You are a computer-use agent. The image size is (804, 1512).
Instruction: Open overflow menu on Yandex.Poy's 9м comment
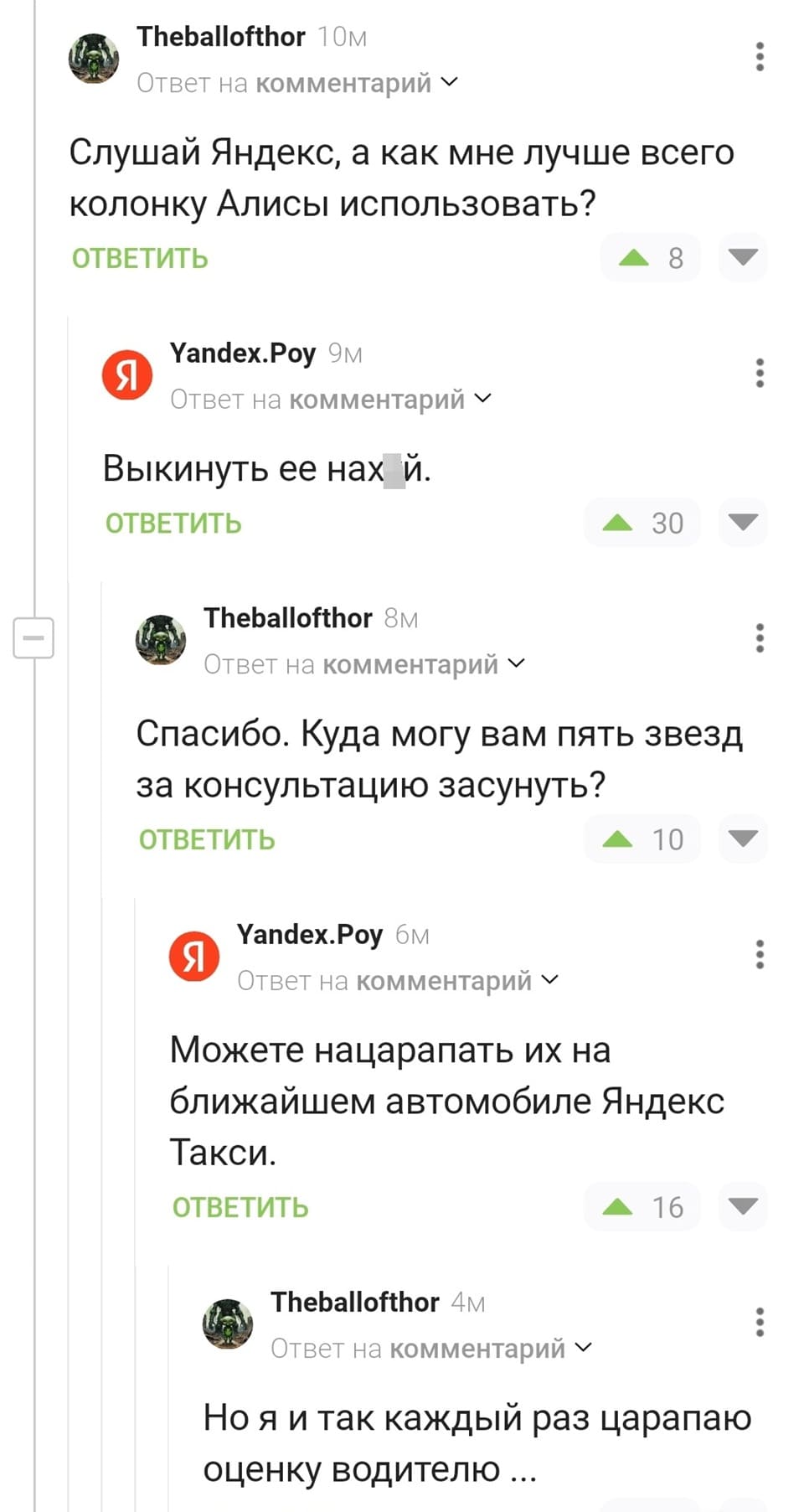click(759, 373)
